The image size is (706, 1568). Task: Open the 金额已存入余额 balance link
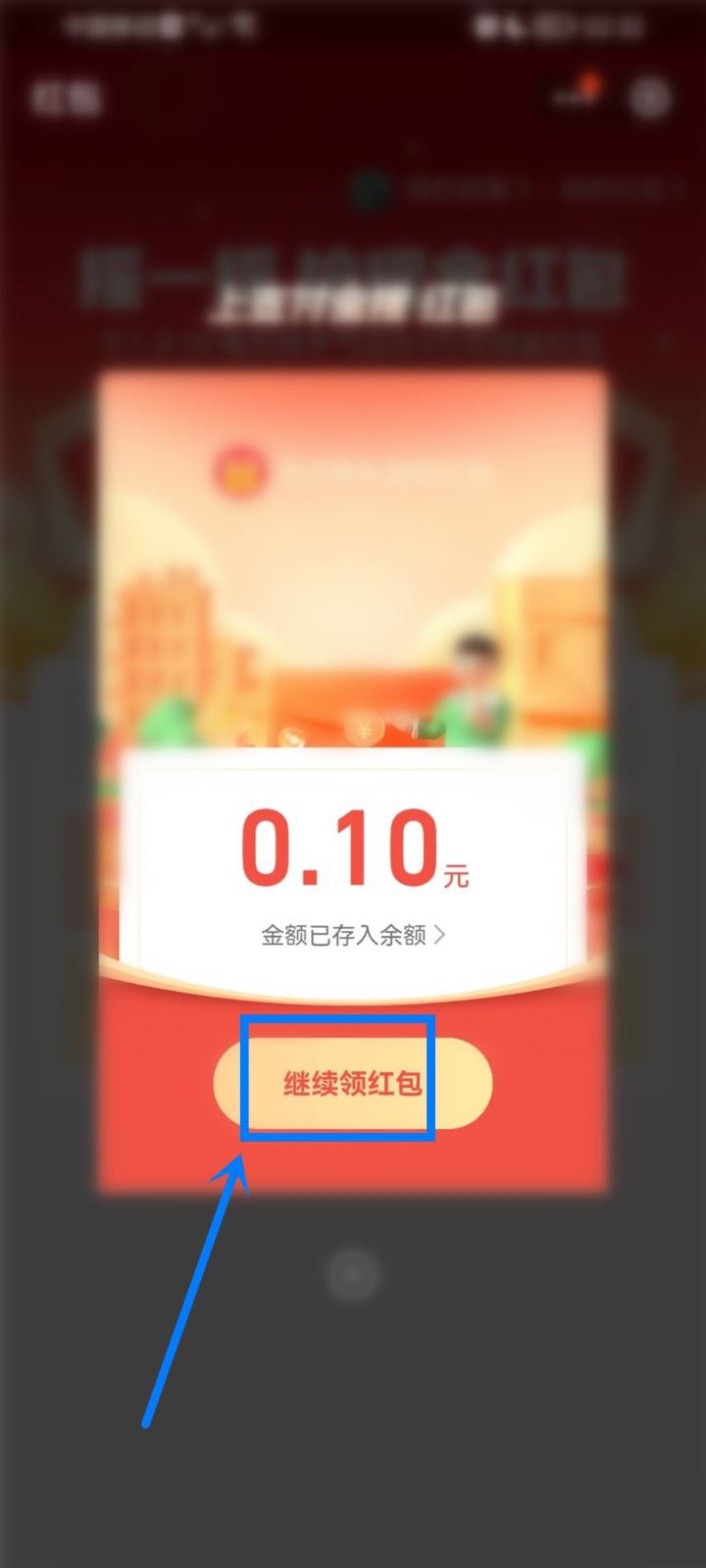(352, 935)
